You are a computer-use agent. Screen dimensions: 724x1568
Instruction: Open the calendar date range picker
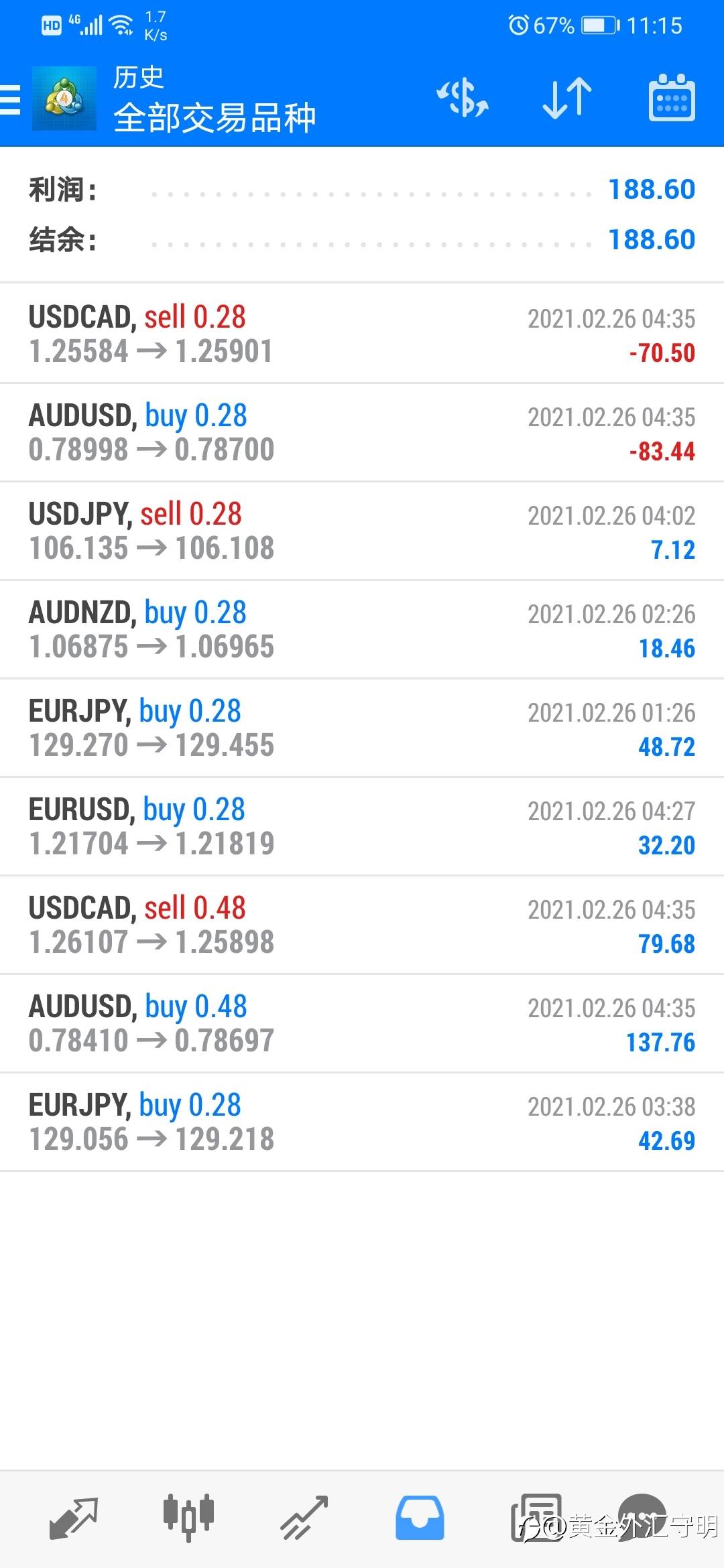tap(672, 98)
